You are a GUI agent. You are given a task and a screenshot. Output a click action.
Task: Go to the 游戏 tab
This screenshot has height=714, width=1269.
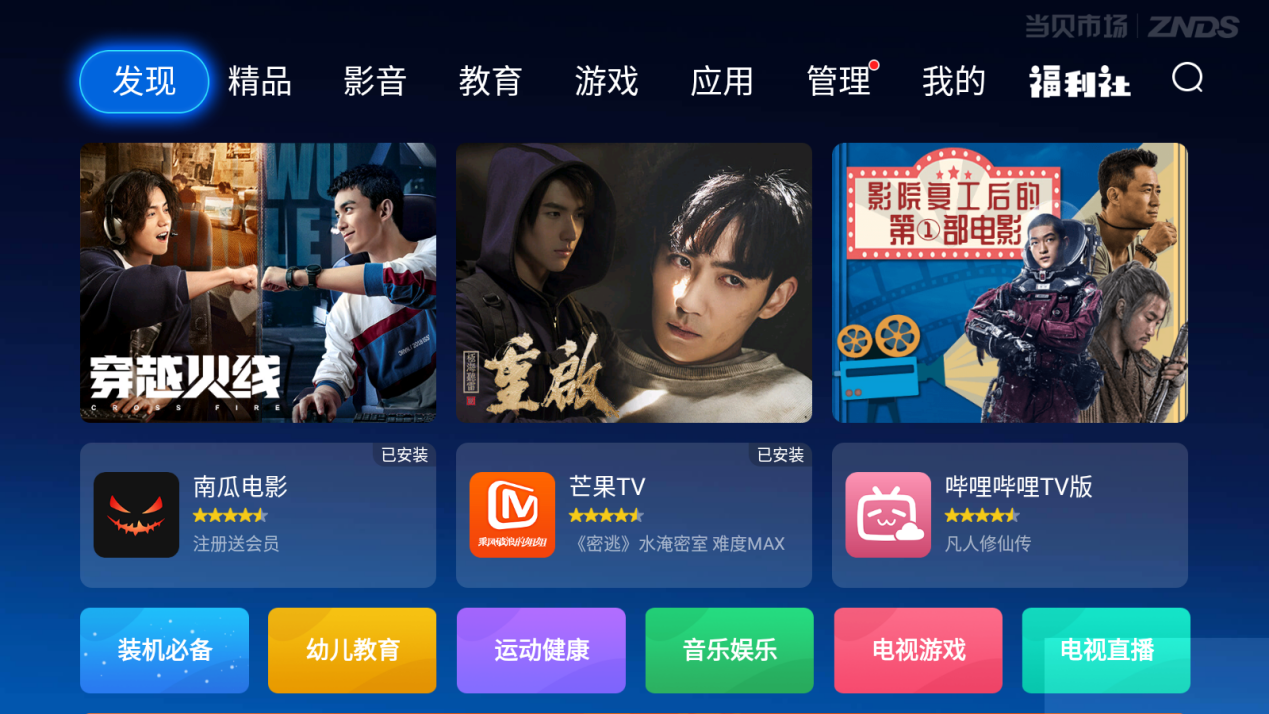tap(606, 81)
